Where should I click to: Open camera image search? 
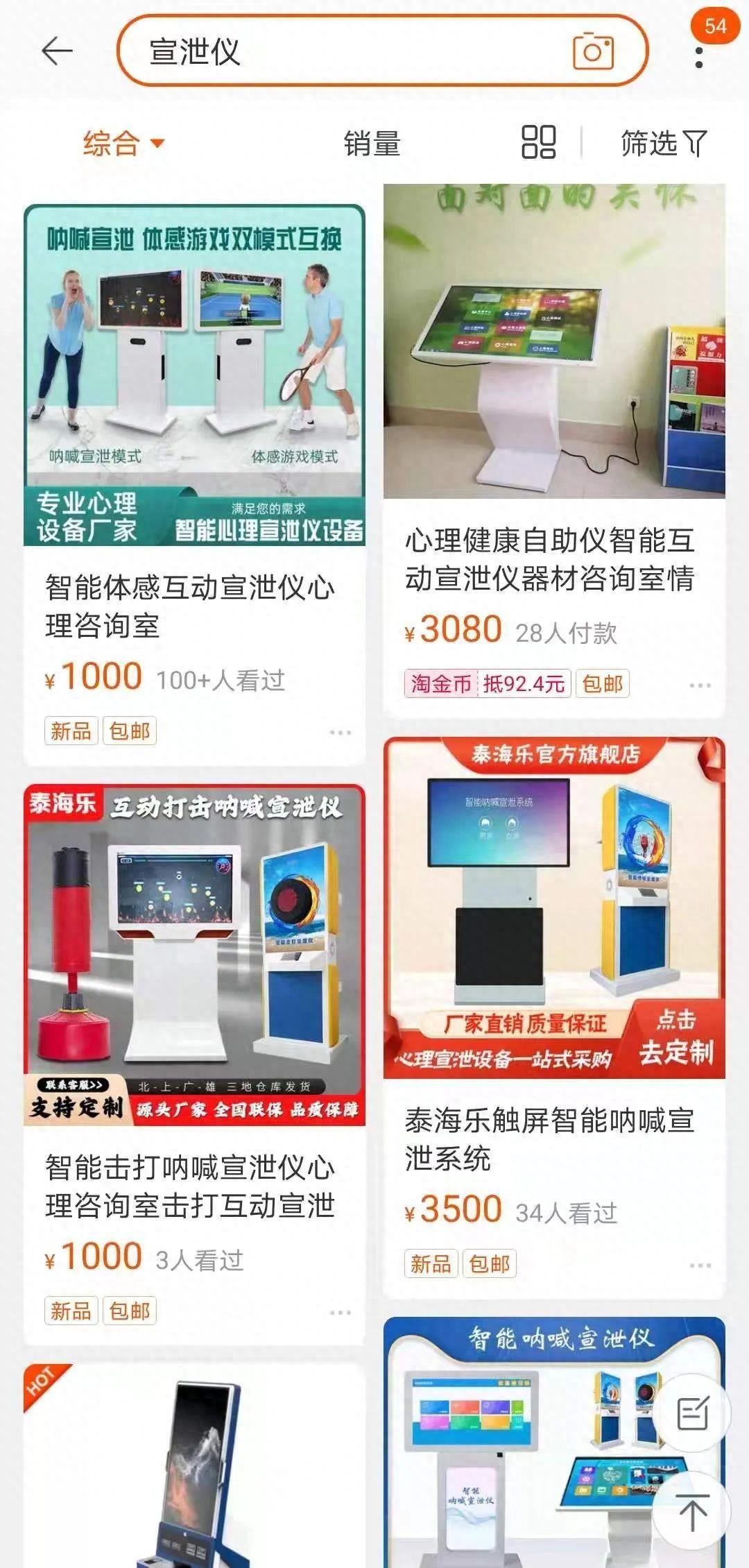[593, 51]
